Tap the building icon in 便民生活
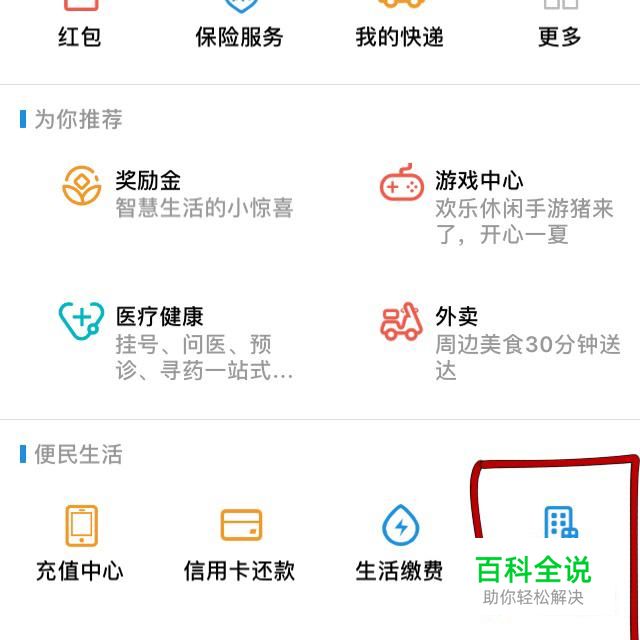The width and height of the screenshot is (640, 640). point(560,523)
